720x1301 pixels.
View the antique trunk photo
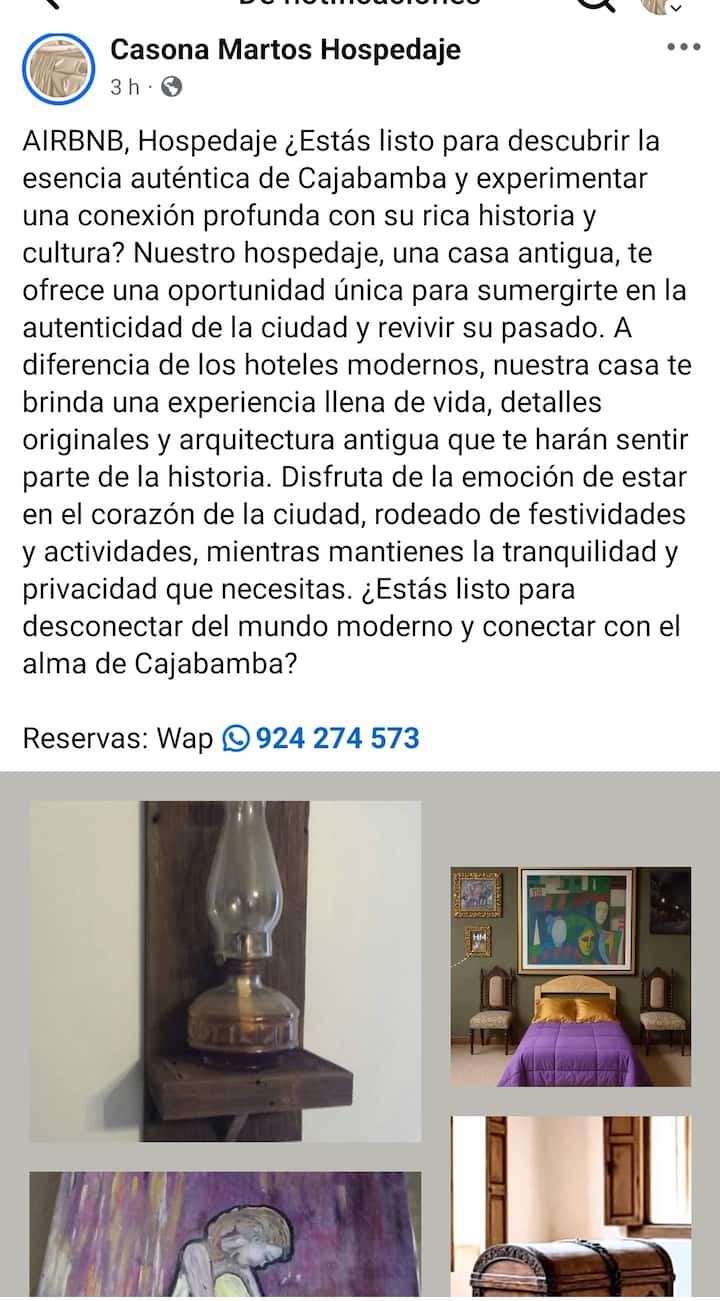coord(570,1208)
